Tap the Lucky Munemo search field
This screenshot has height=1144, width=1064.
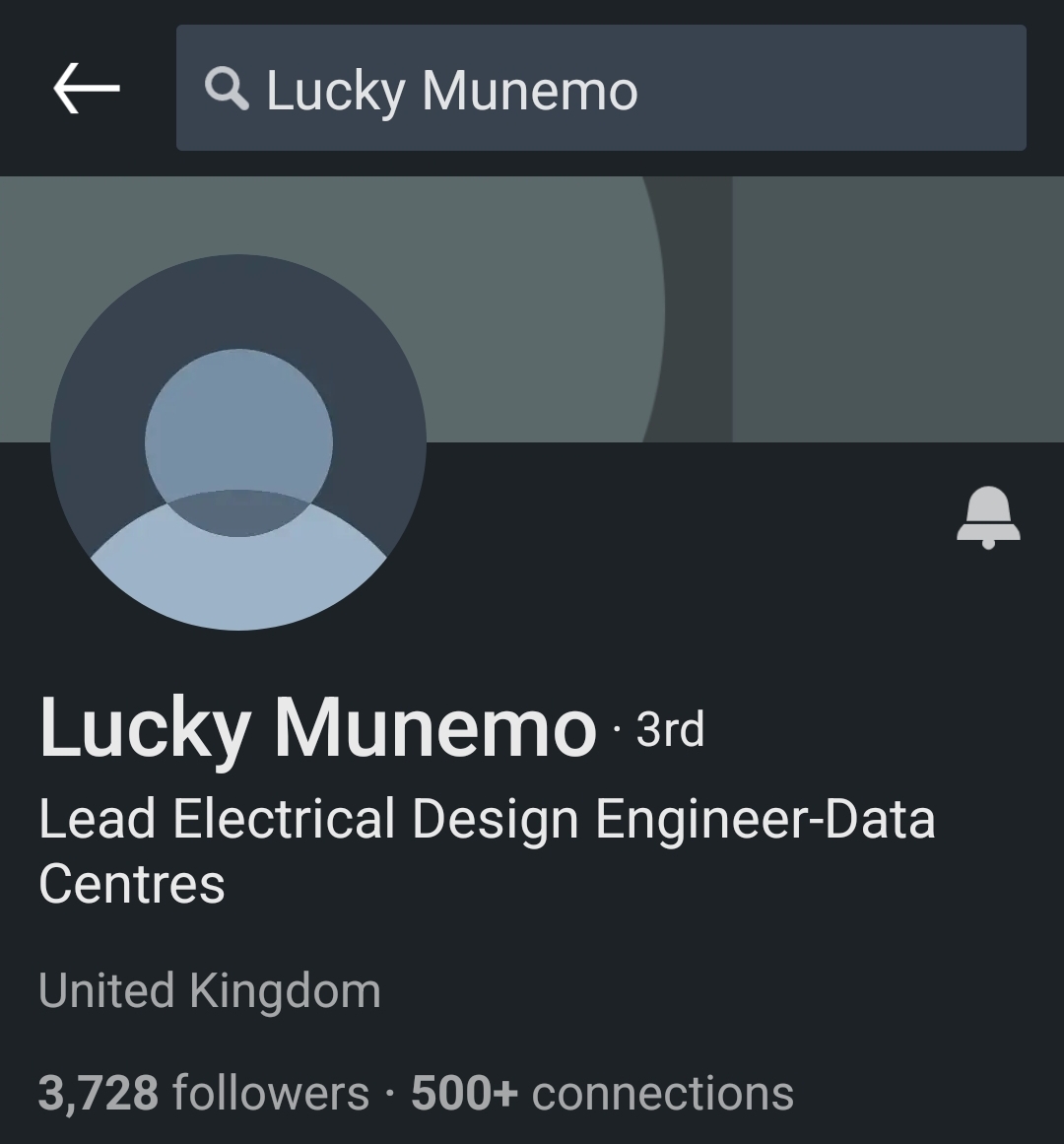[x=601, y=89]
